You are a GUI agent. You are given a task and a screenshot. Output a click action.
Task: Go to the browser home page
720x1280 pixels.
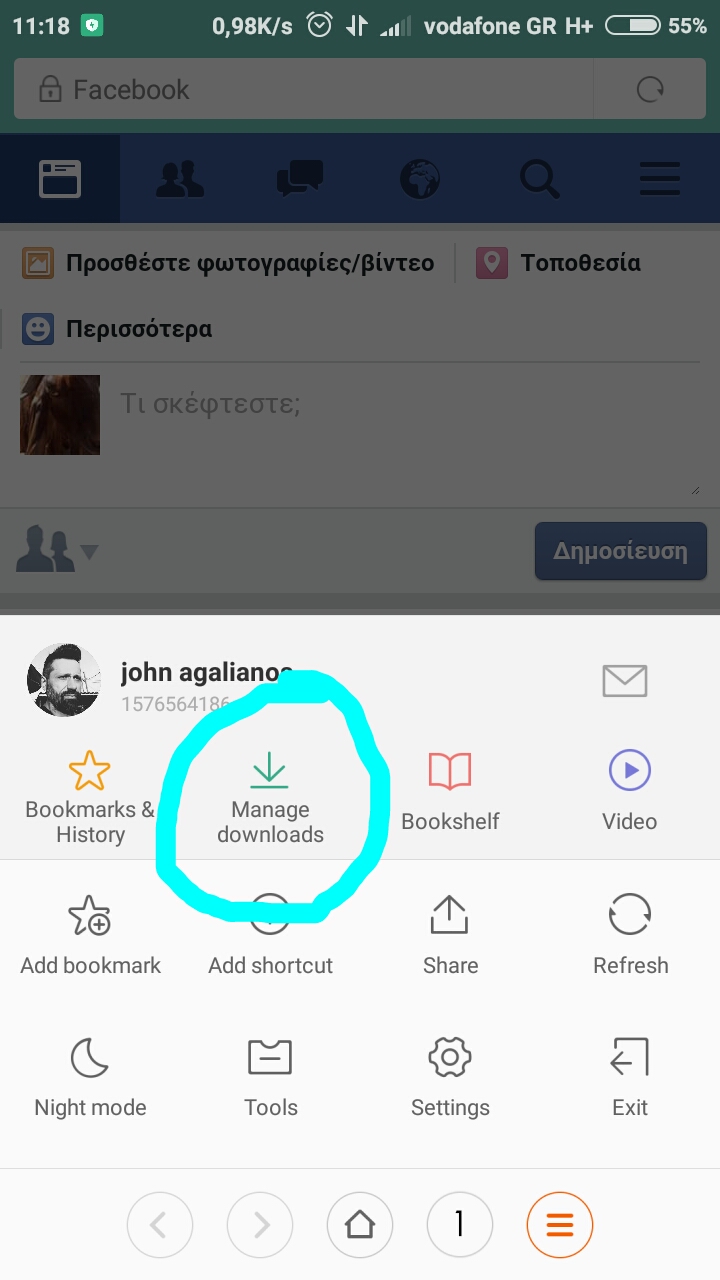coord(360,1224)
